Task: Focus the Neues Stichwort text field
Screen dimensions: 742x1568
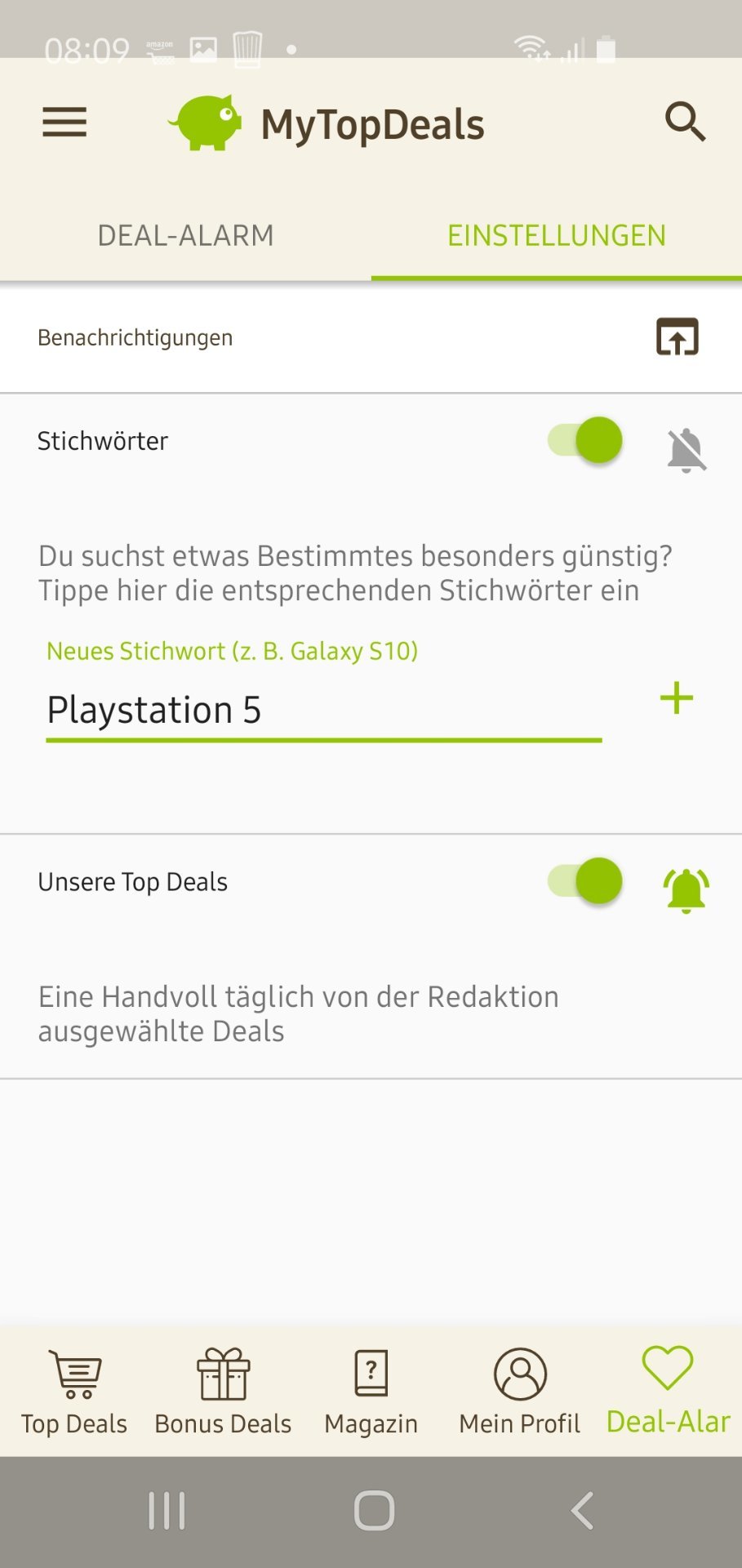Action: 323,710
